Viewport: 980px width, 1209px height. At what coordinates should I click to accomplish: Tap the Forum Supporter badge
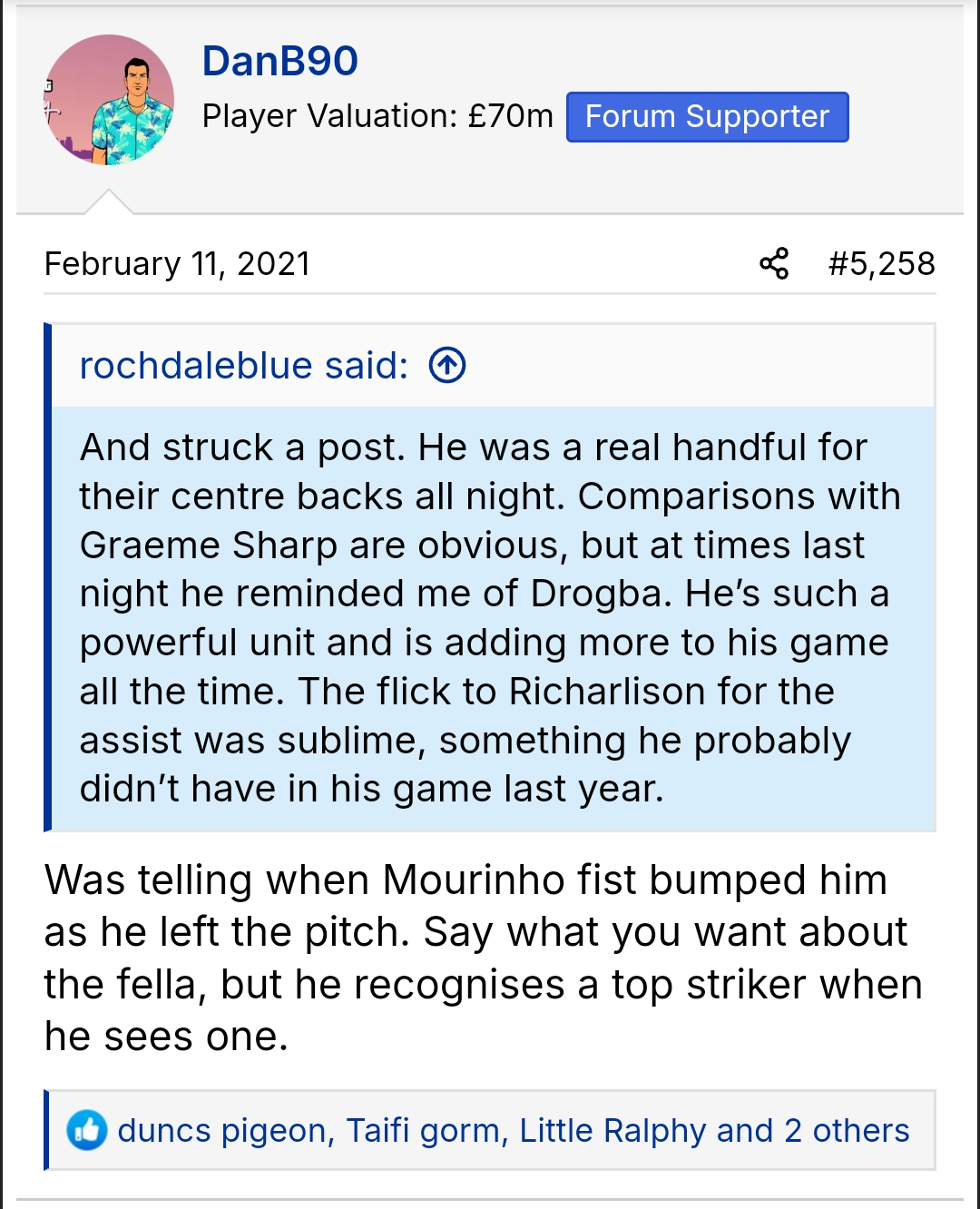click(x=707, y=117)
